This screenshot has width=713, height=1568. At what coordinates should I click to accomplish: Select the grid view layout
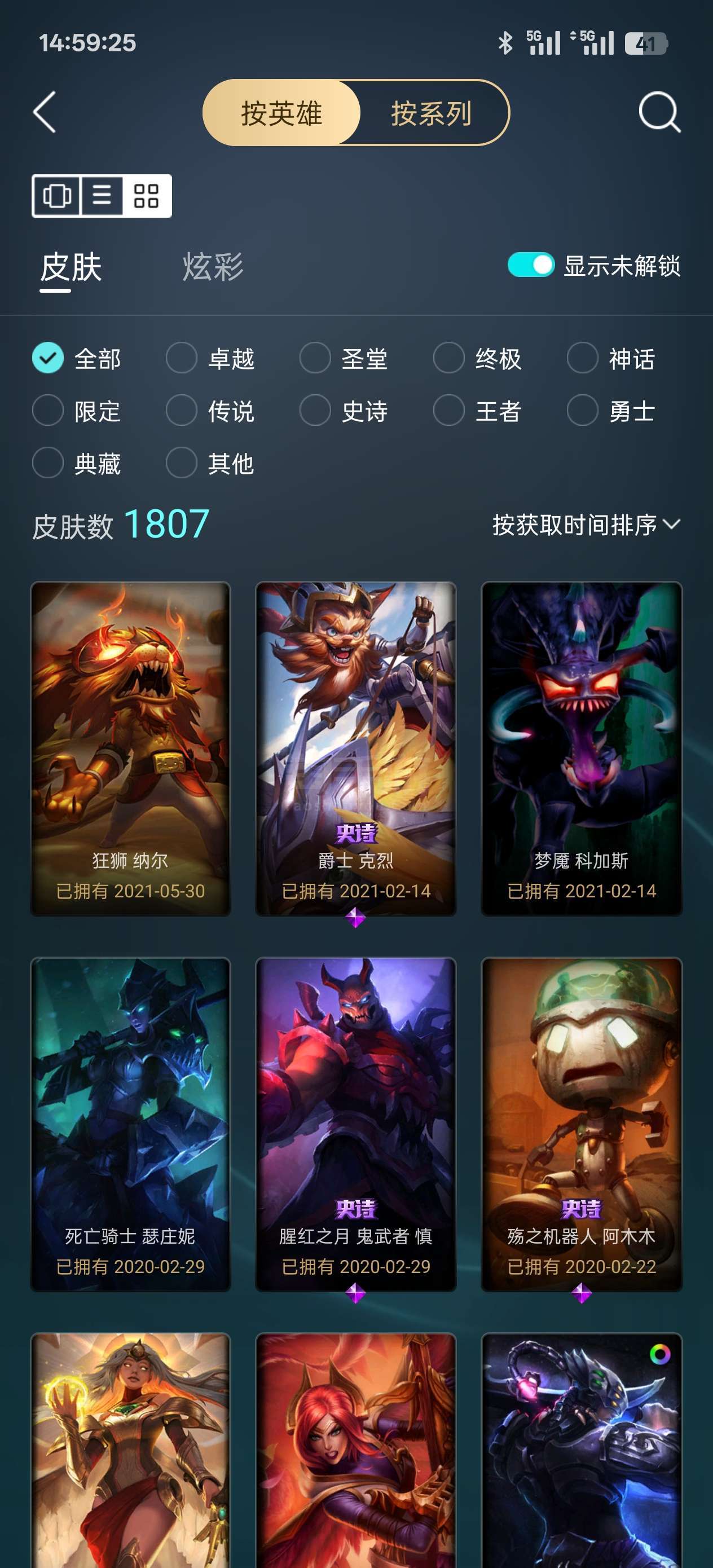pos(147,196)
